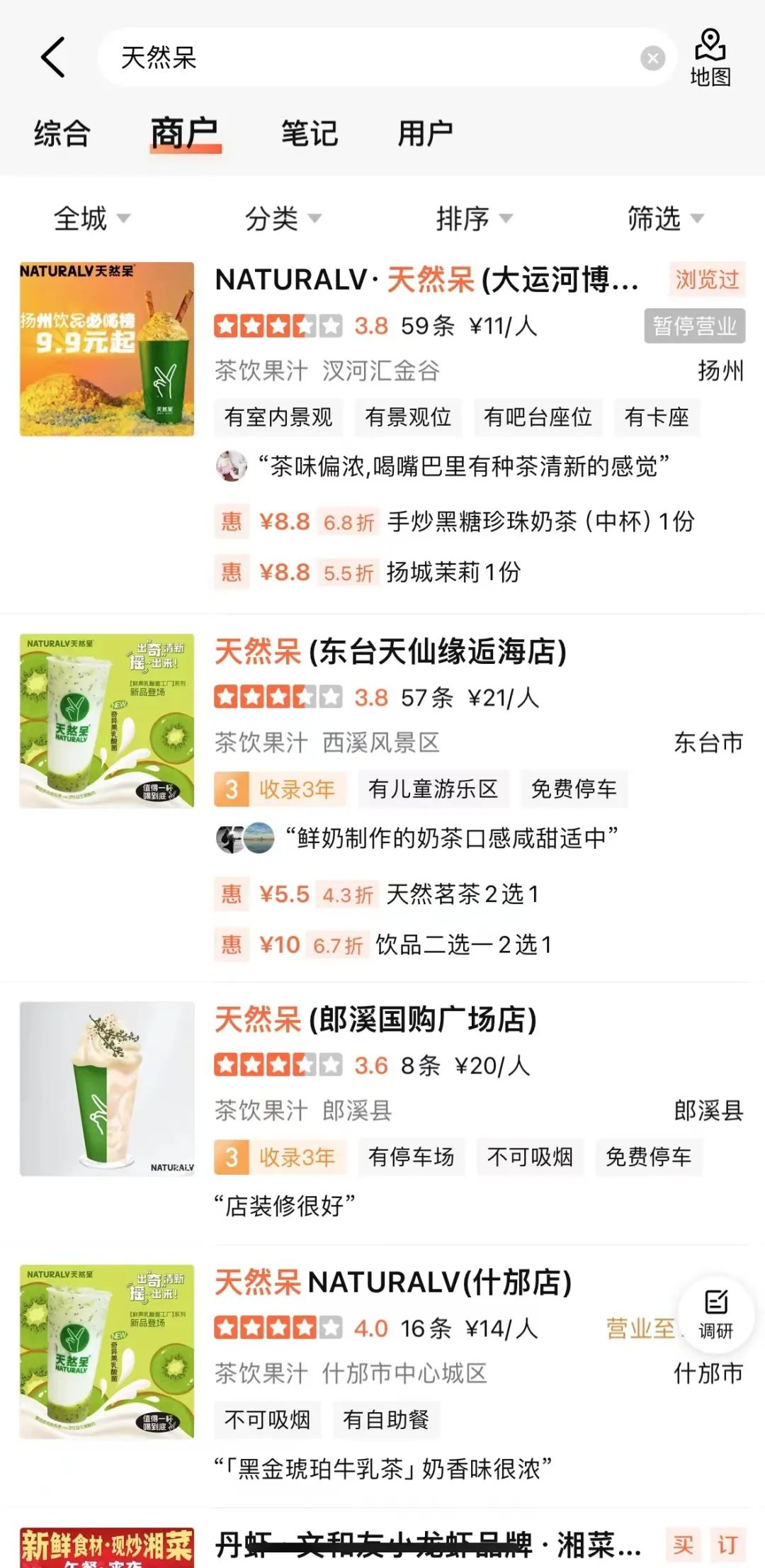
Task: Go back using the arrow icon
Action: 53,57
